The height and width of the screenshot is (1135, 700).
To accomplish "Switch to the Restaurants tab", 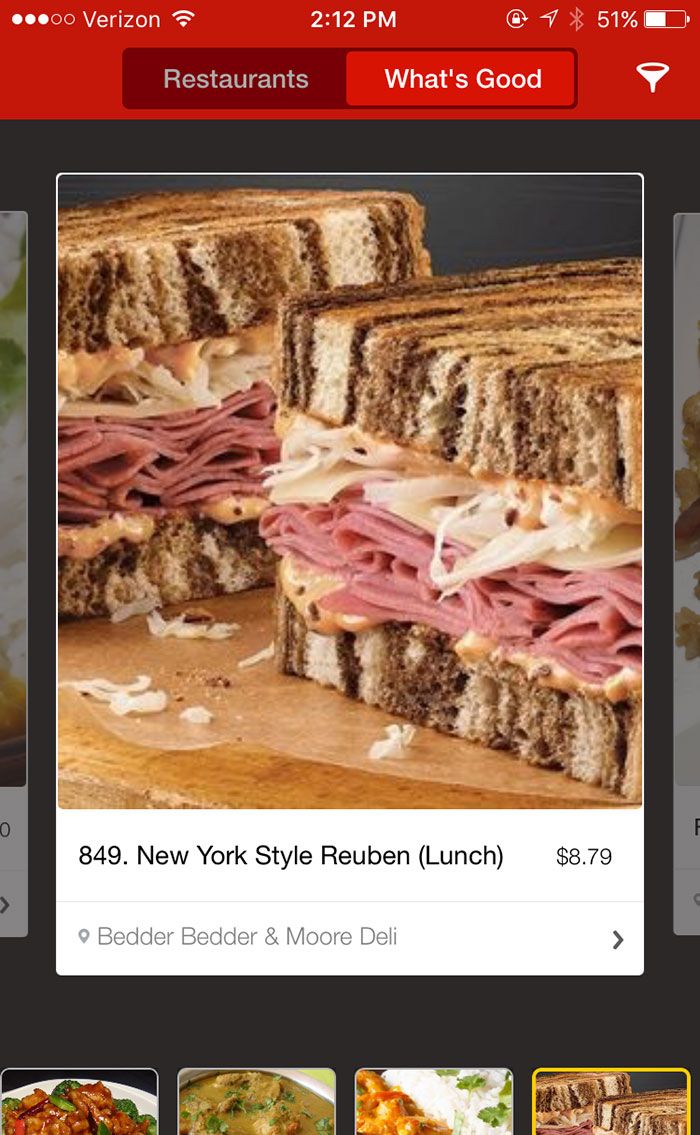I will 236,79.
